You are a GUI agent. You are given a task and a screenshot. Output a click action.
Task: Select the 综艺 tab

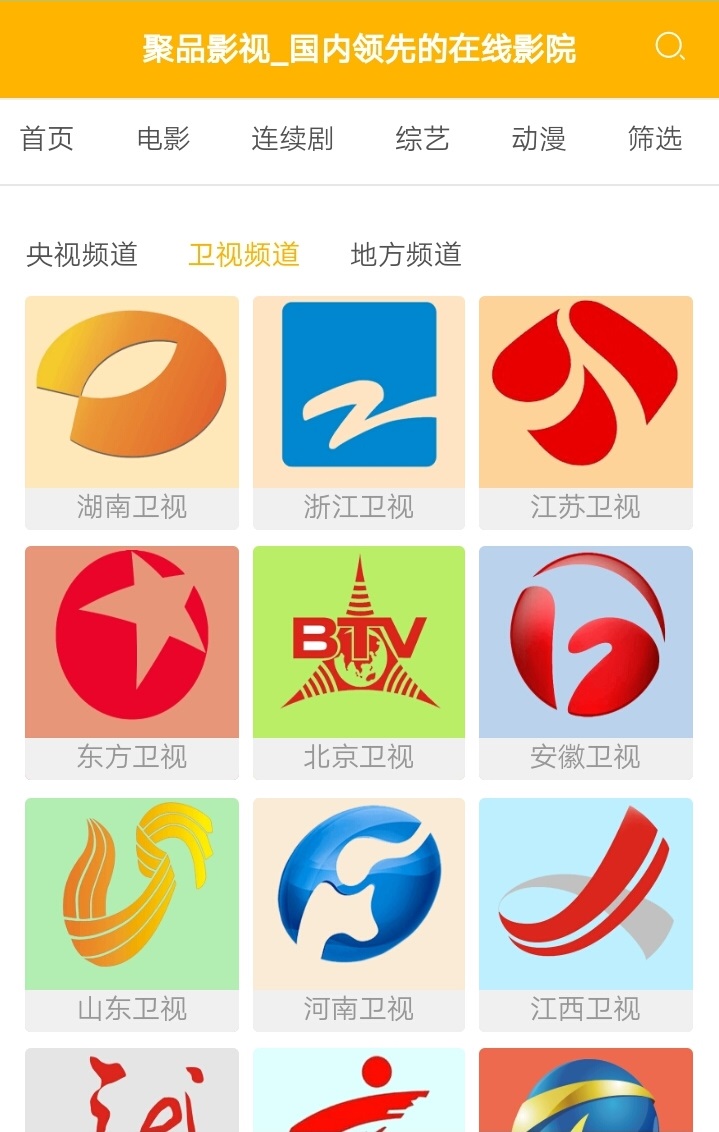coord(422,139)
